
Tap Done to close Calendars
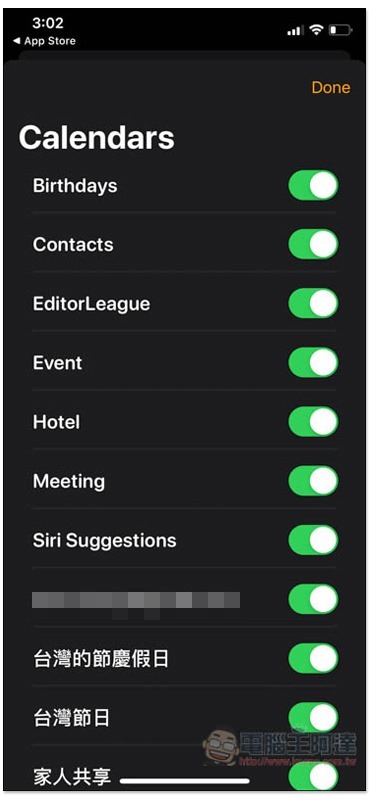coord(331,88)
